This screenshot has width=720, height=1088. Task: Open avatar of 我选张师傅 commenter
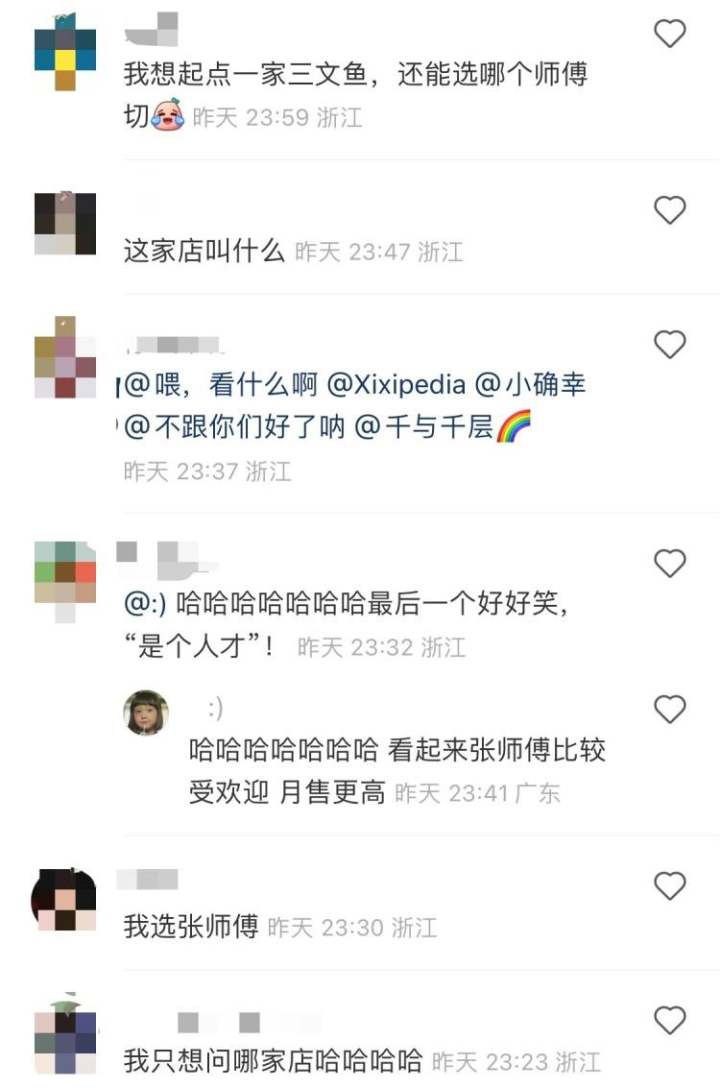[64, 899]
